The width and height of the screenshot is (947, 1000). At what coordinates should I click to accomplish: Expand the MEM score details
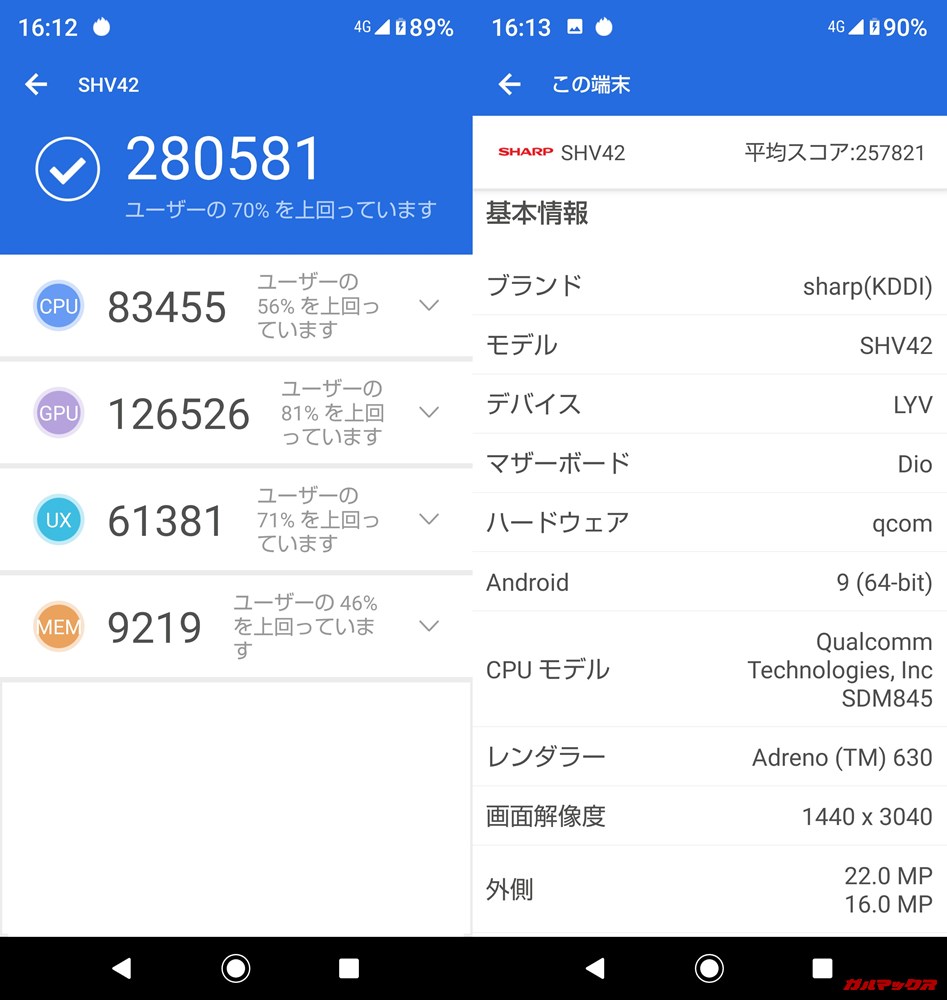(430, 626)
